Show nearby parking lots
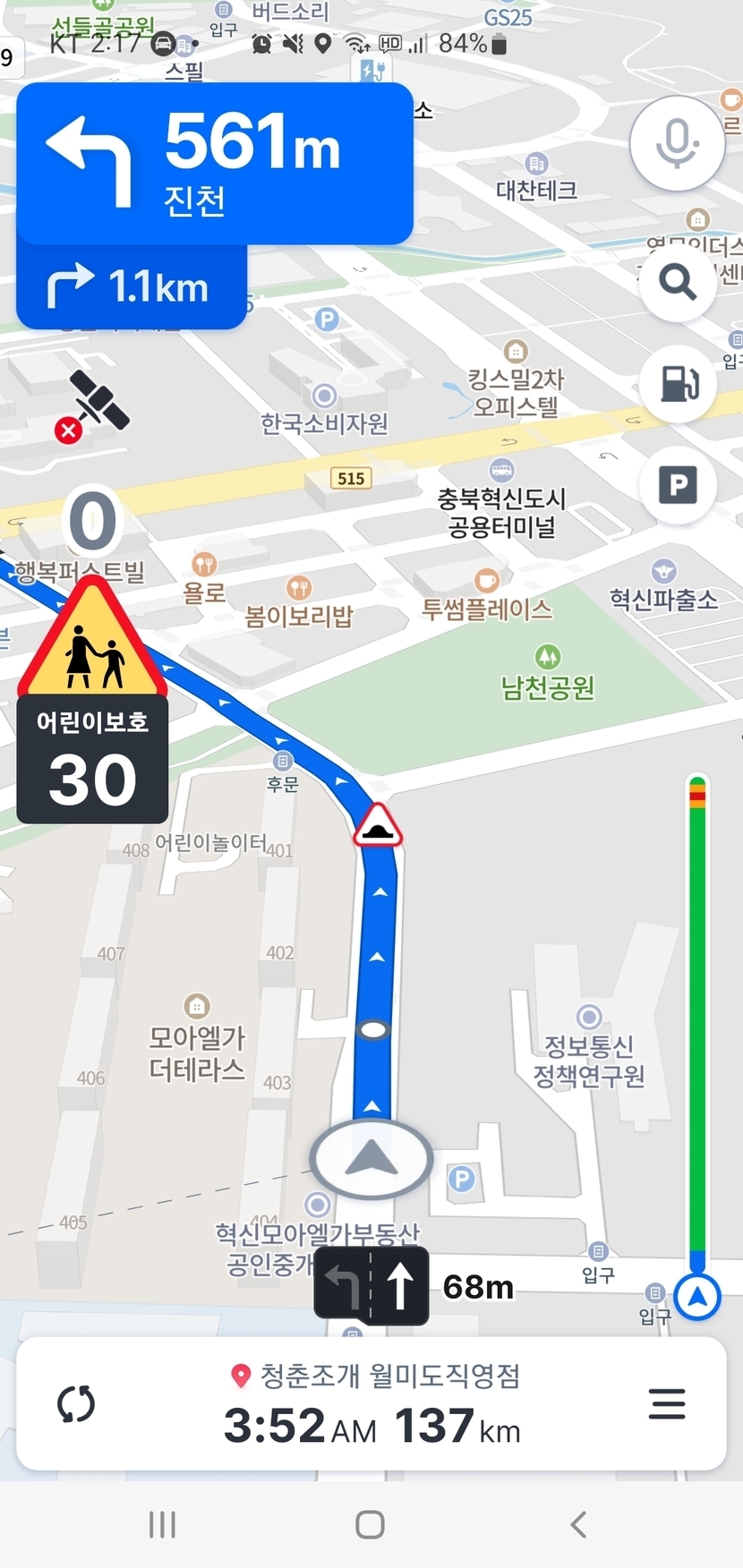 click(x=678, y=486)
